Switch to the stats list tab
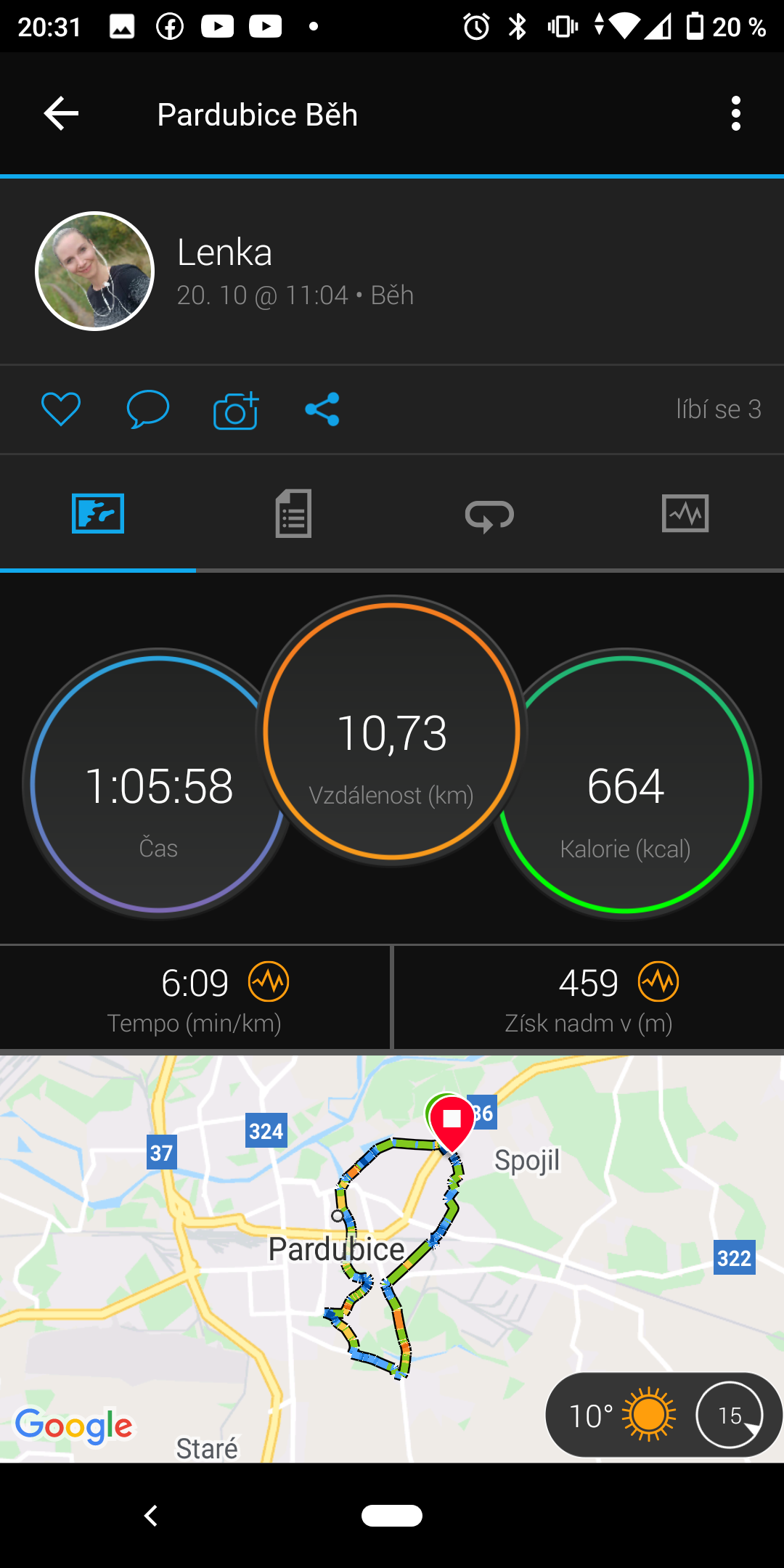 pos(293,514)
